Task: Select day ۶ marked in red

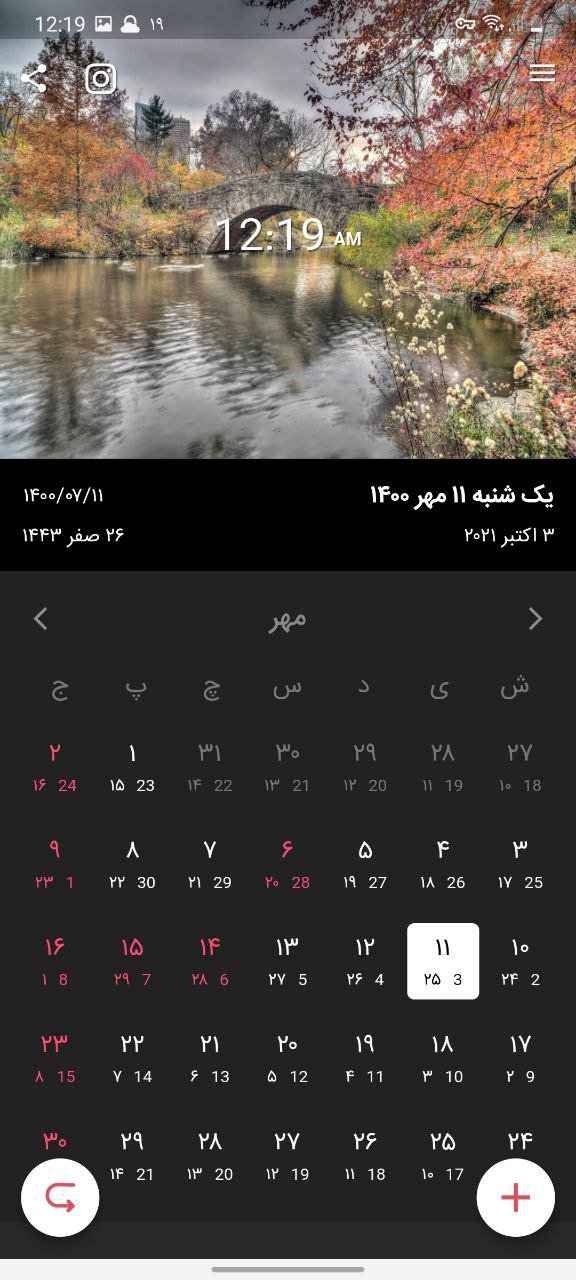Action: tap(287, 864)
